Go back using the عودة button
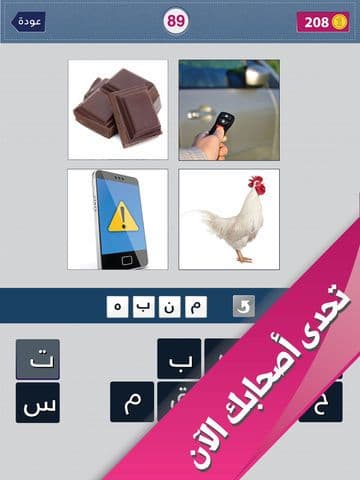360x480 pixels. [28, 22]
